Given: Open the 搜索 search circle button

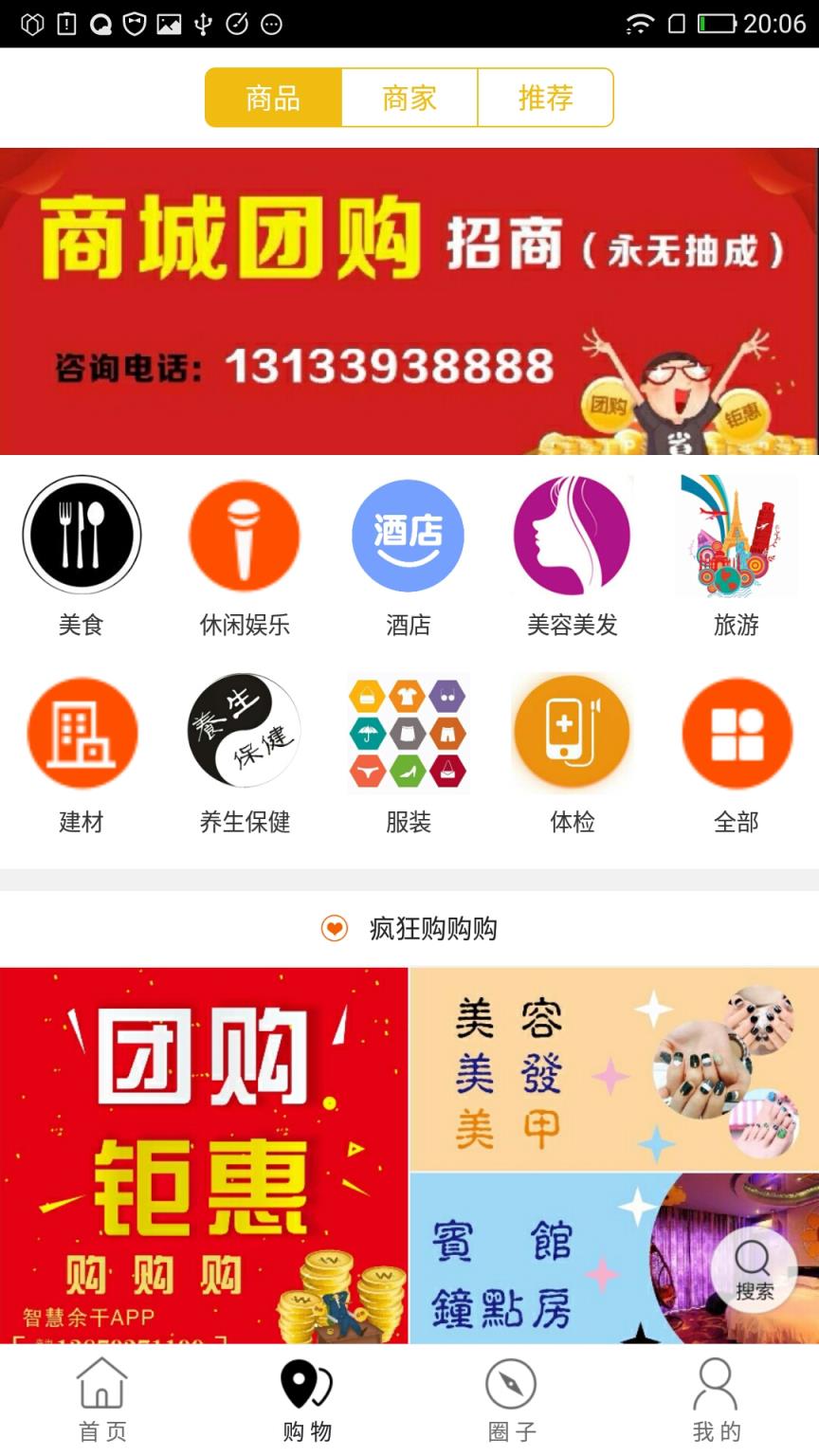Looking at the screenshot, I should (754, 1268).
